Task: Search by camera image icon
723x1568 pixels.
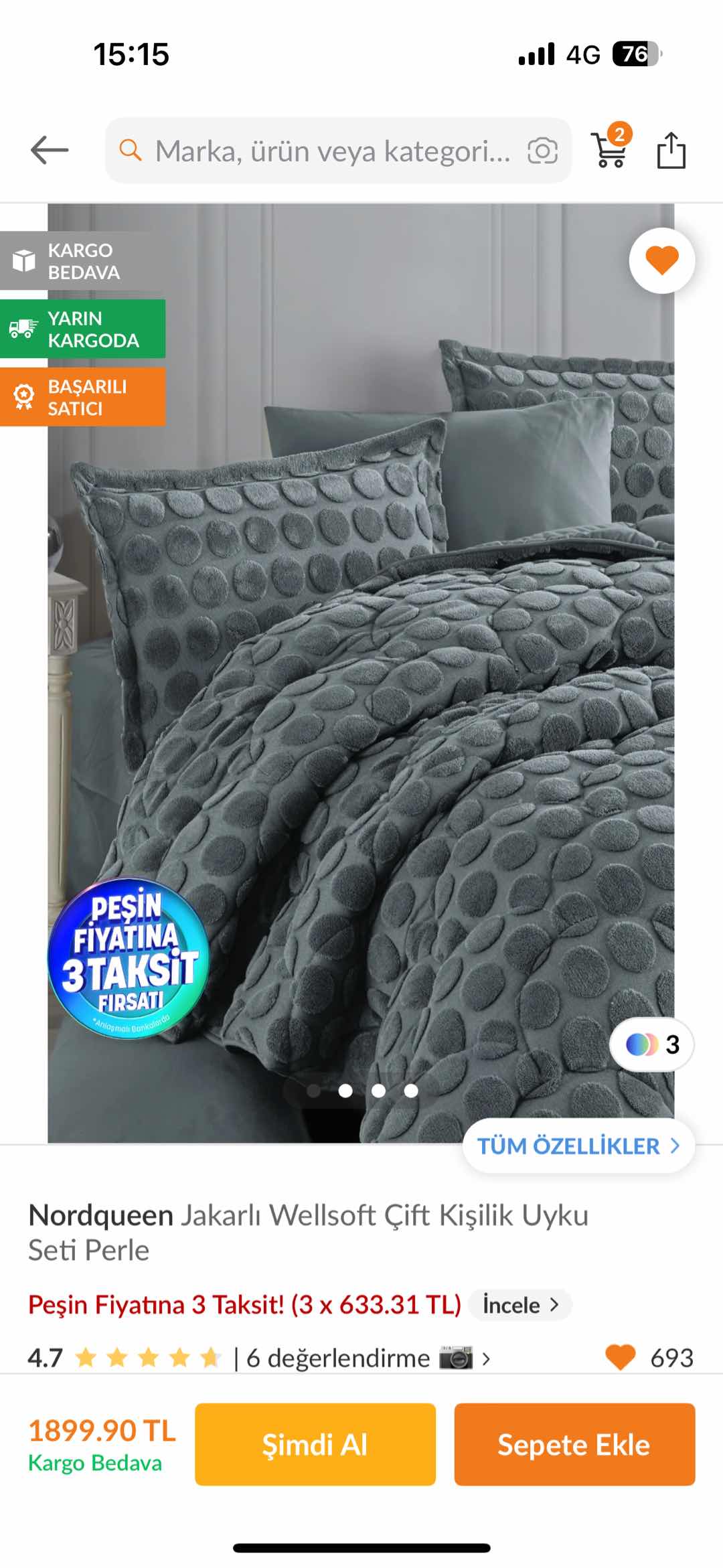Action: pyautogui.click(x=542, y=151)
